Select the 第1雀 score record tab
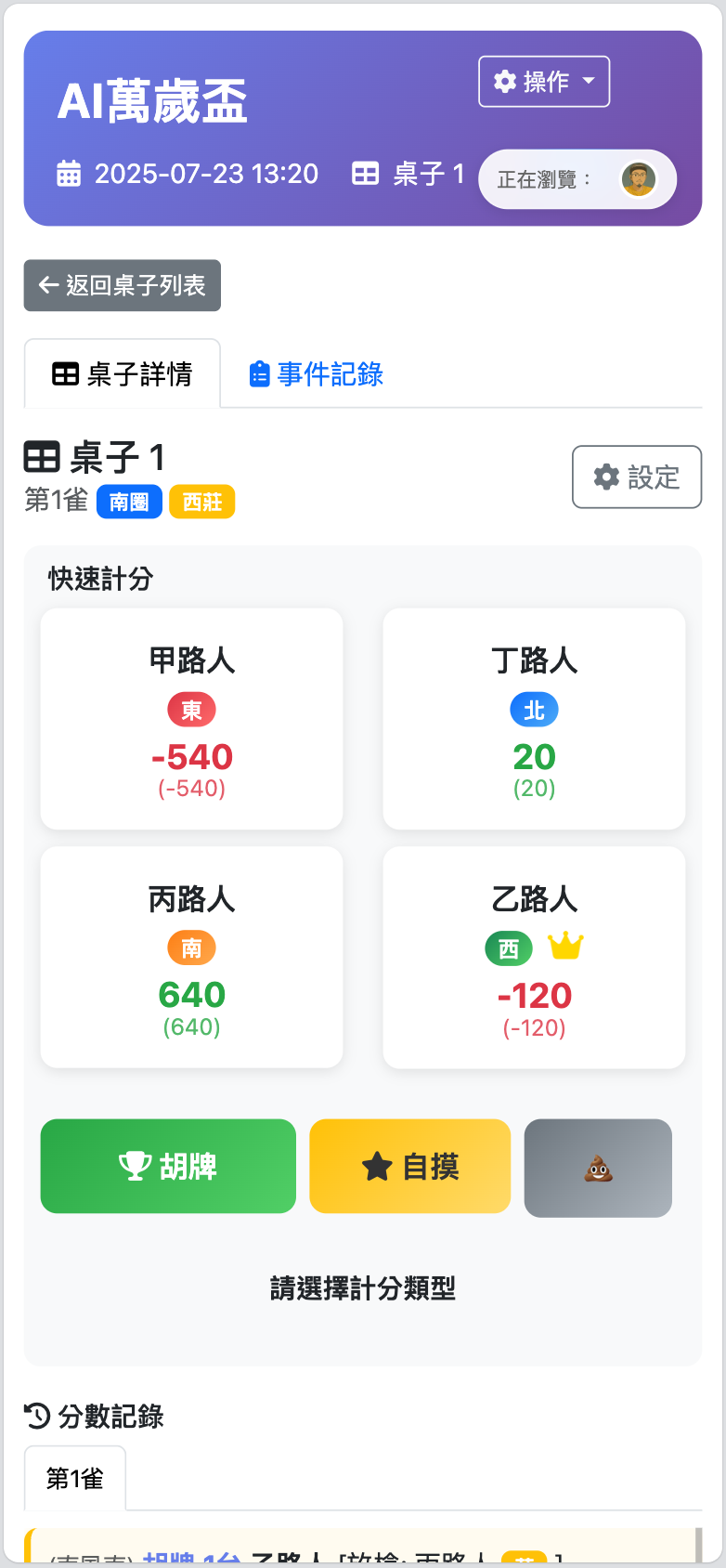 74,1478
